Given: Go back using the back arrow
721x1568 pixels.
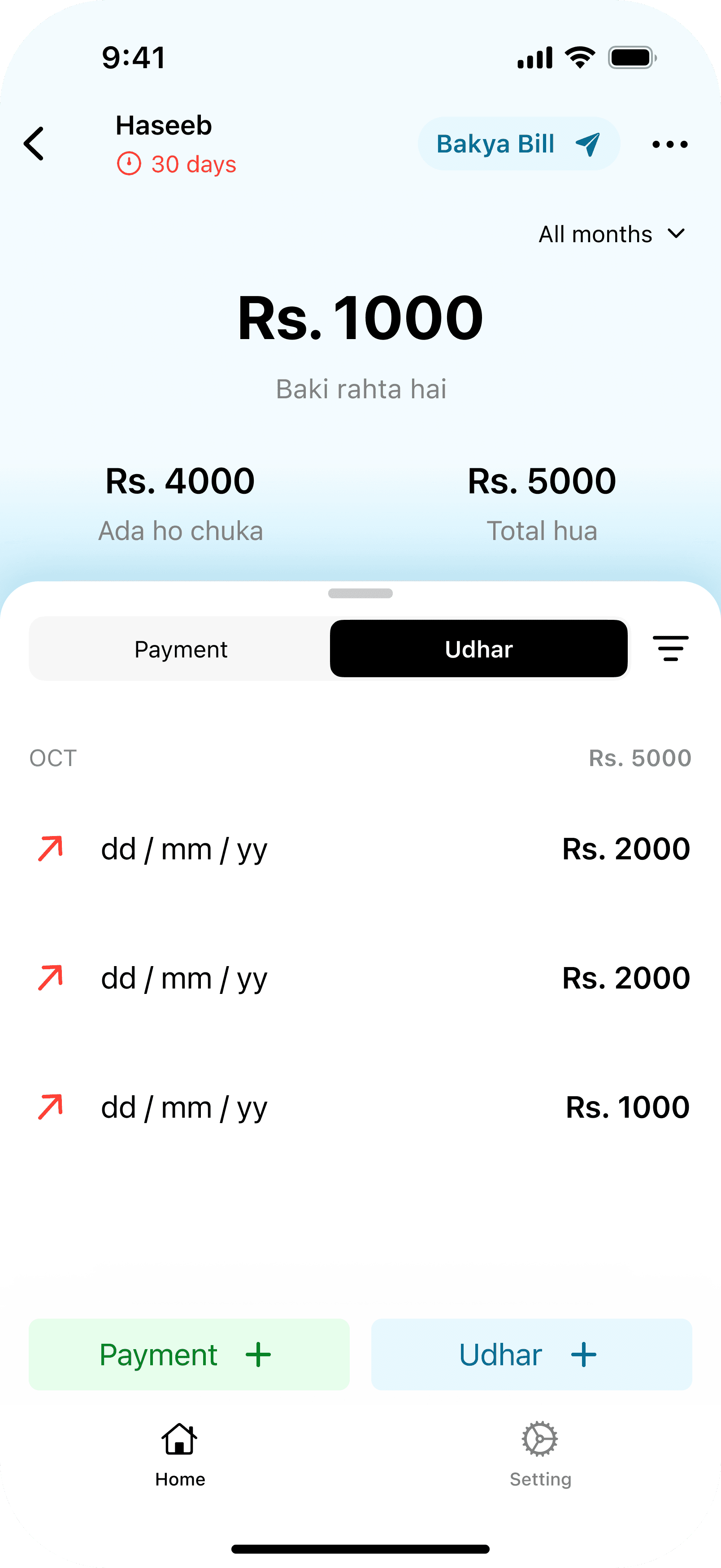Looking at the screenshot, I should point(34,144).
